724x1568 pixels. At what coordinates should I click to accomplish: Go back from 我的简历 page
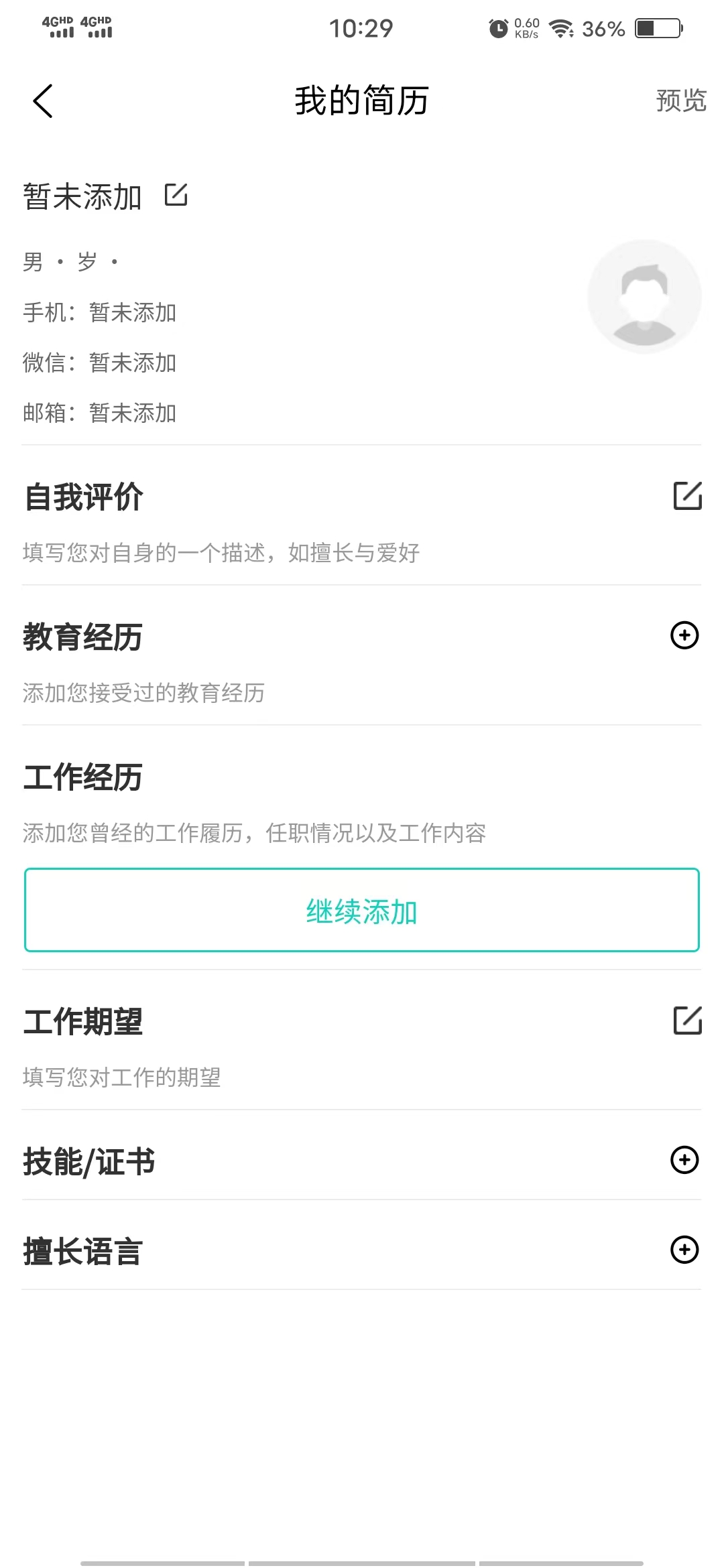coord(43,102)
